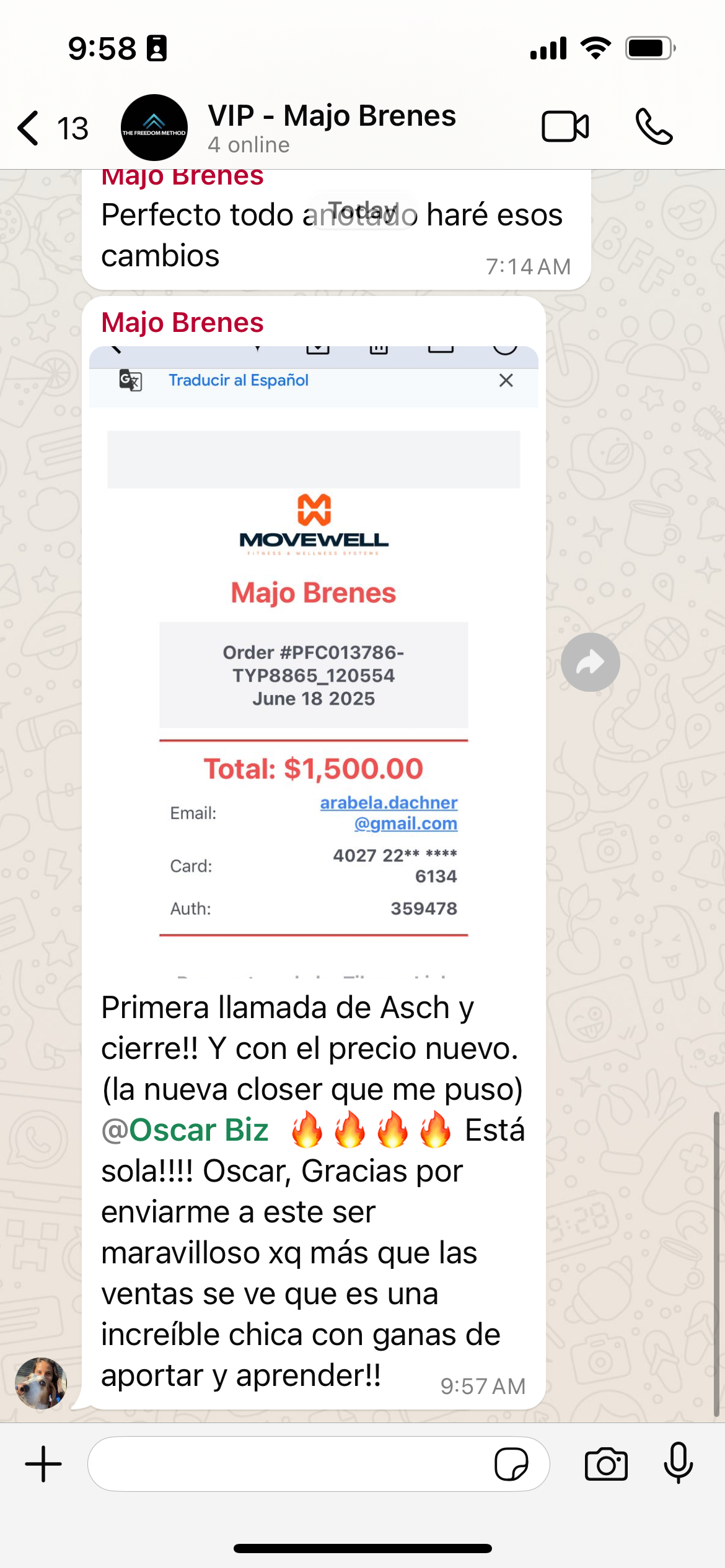Record a voice message with the microphone

(678, 1463)
